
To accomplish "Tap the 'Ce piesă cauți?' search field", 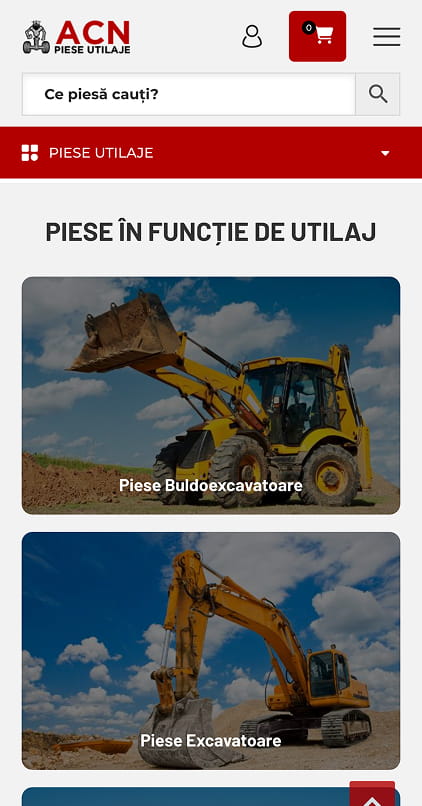I will point(189,94).
